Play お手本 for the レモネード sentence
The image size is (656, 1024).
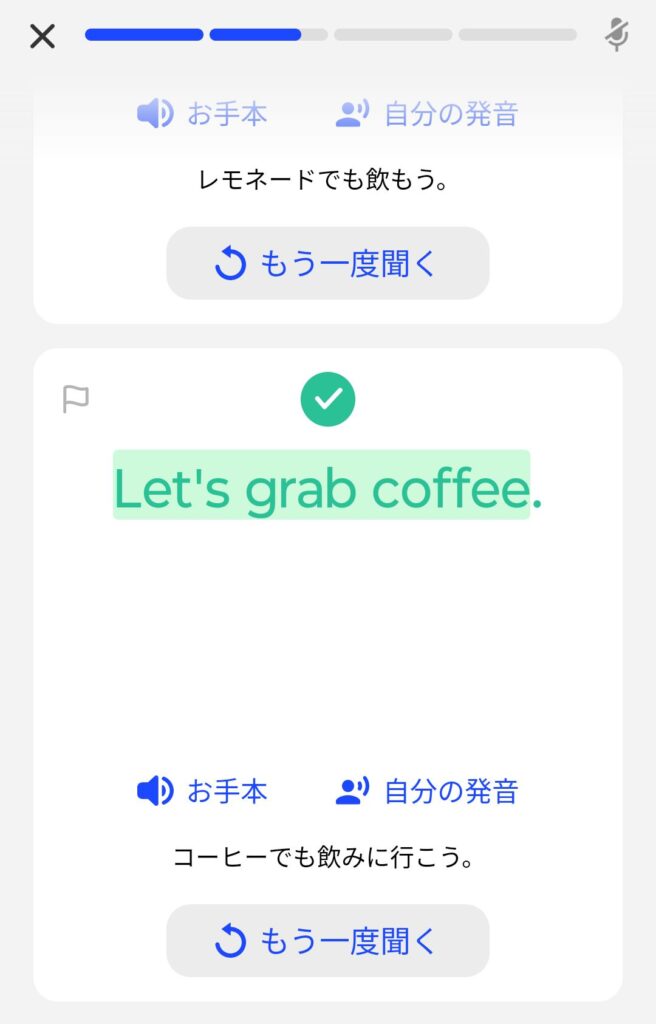coord(202,114)
